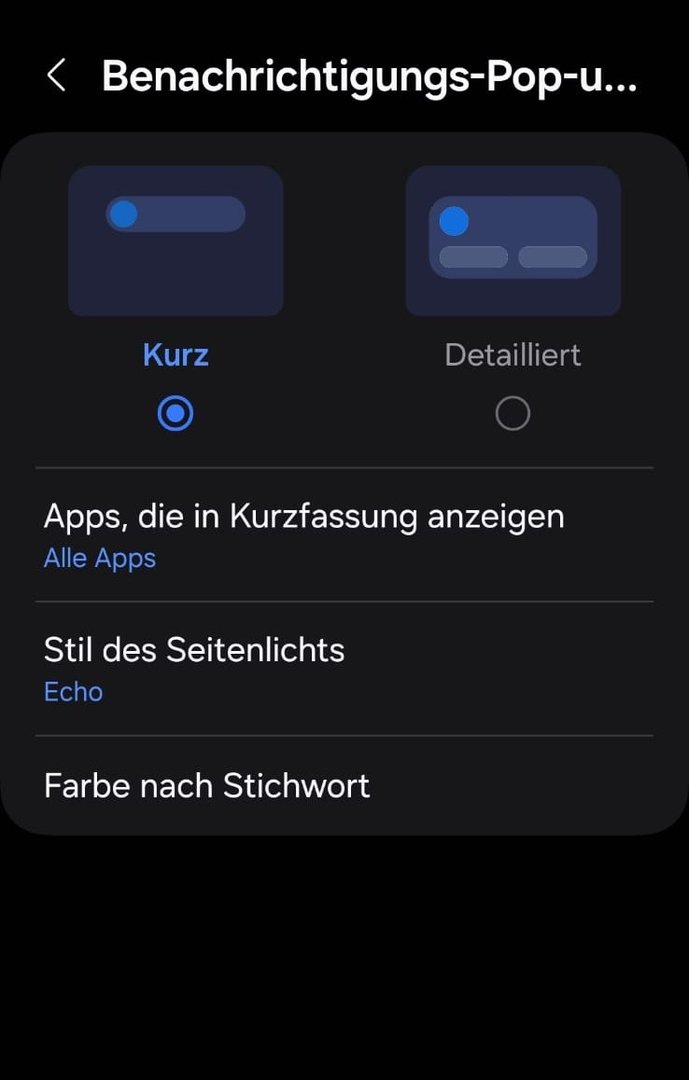Choose the Detailliert radio button
Viewport: 689px width, 1080px height.
point(512,413)
